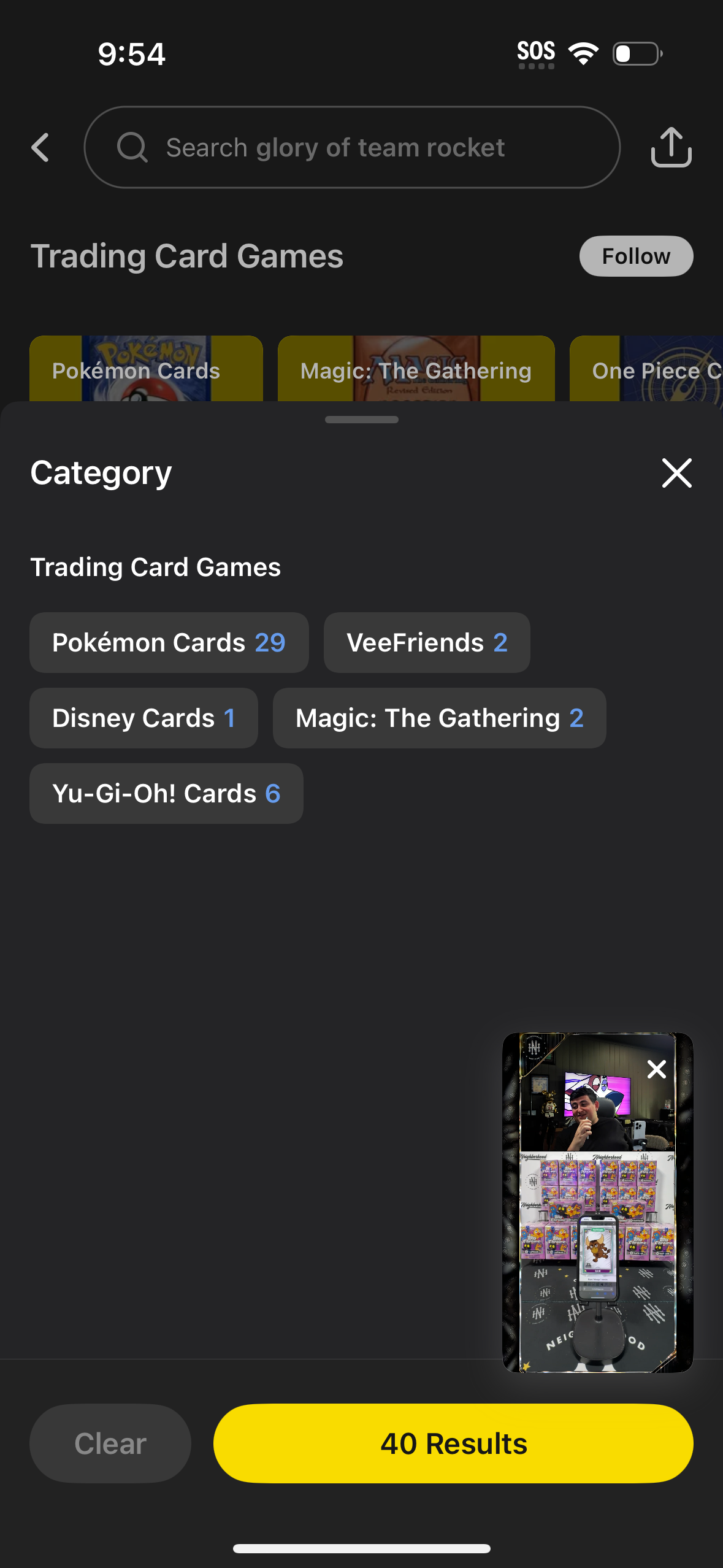
Task: Tap the back arrow to return
Action: tap(39, 147)
